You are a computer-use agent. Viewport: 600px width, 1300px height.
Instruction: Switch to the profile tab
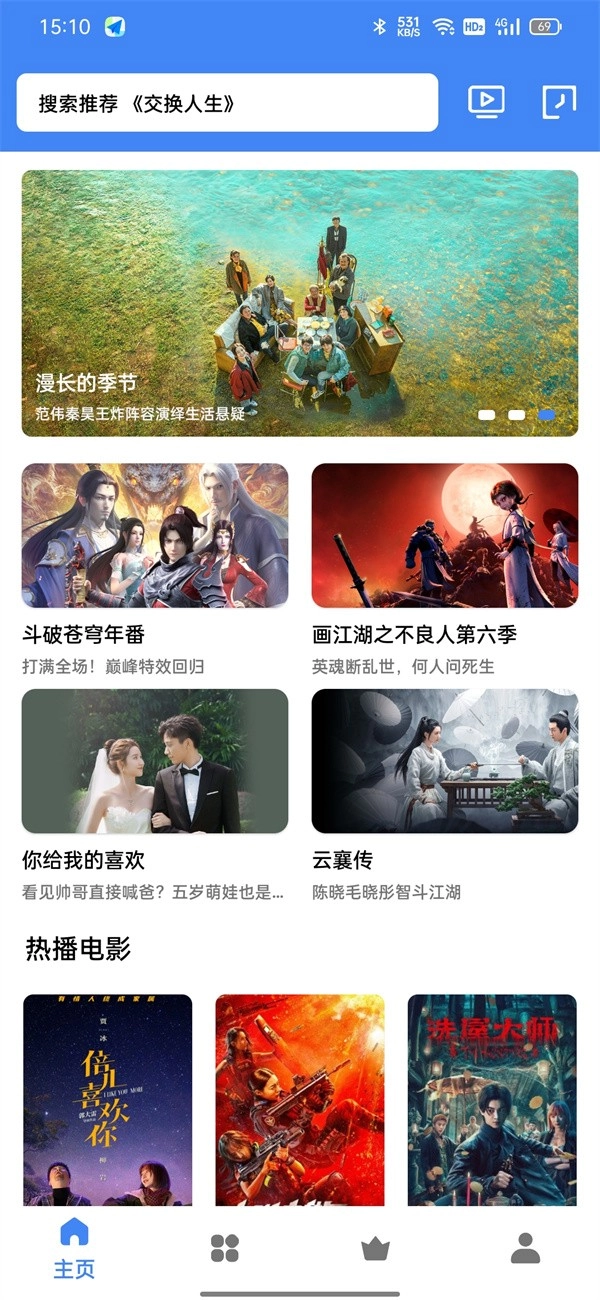(525, 1248)
